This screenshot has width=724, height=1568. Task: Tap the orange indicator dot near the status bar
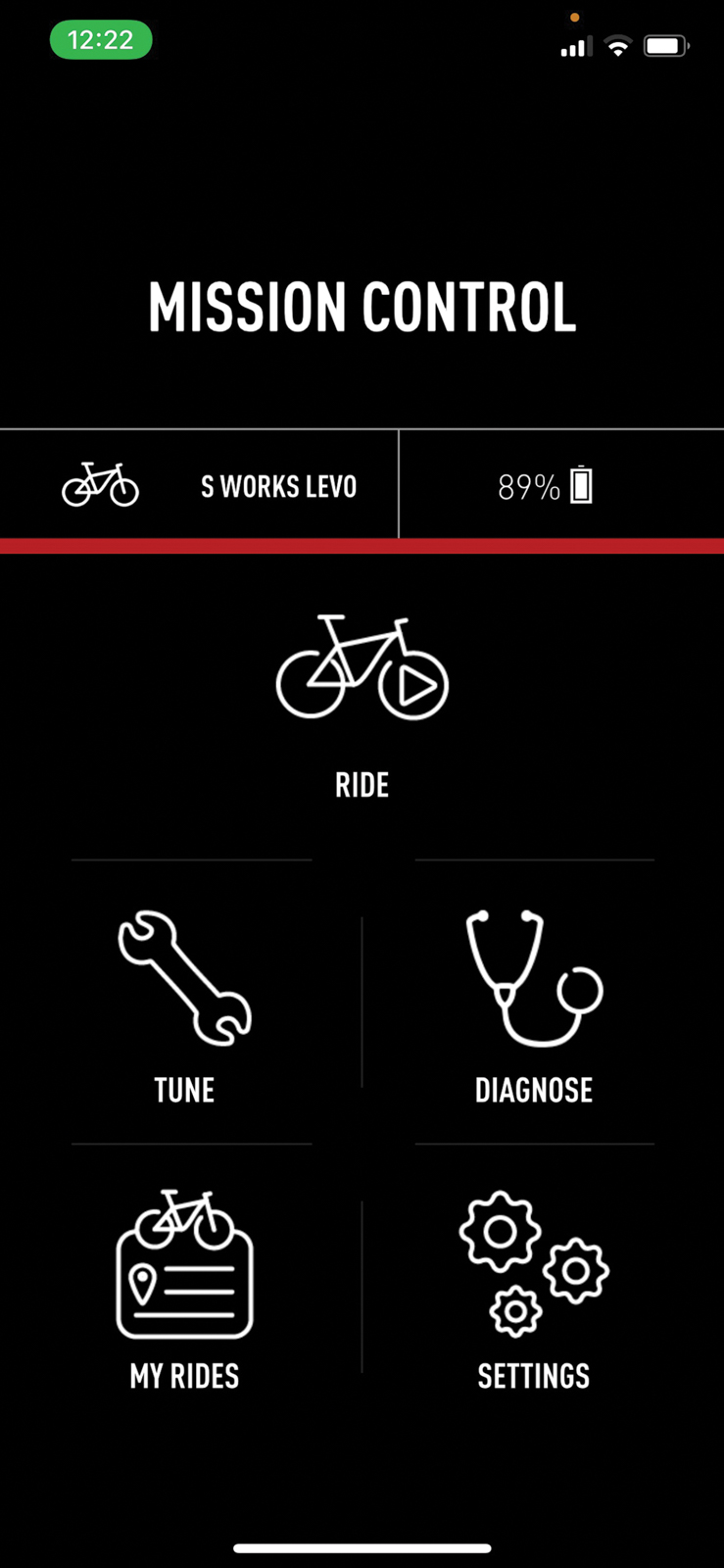click(x=576, y=17)
